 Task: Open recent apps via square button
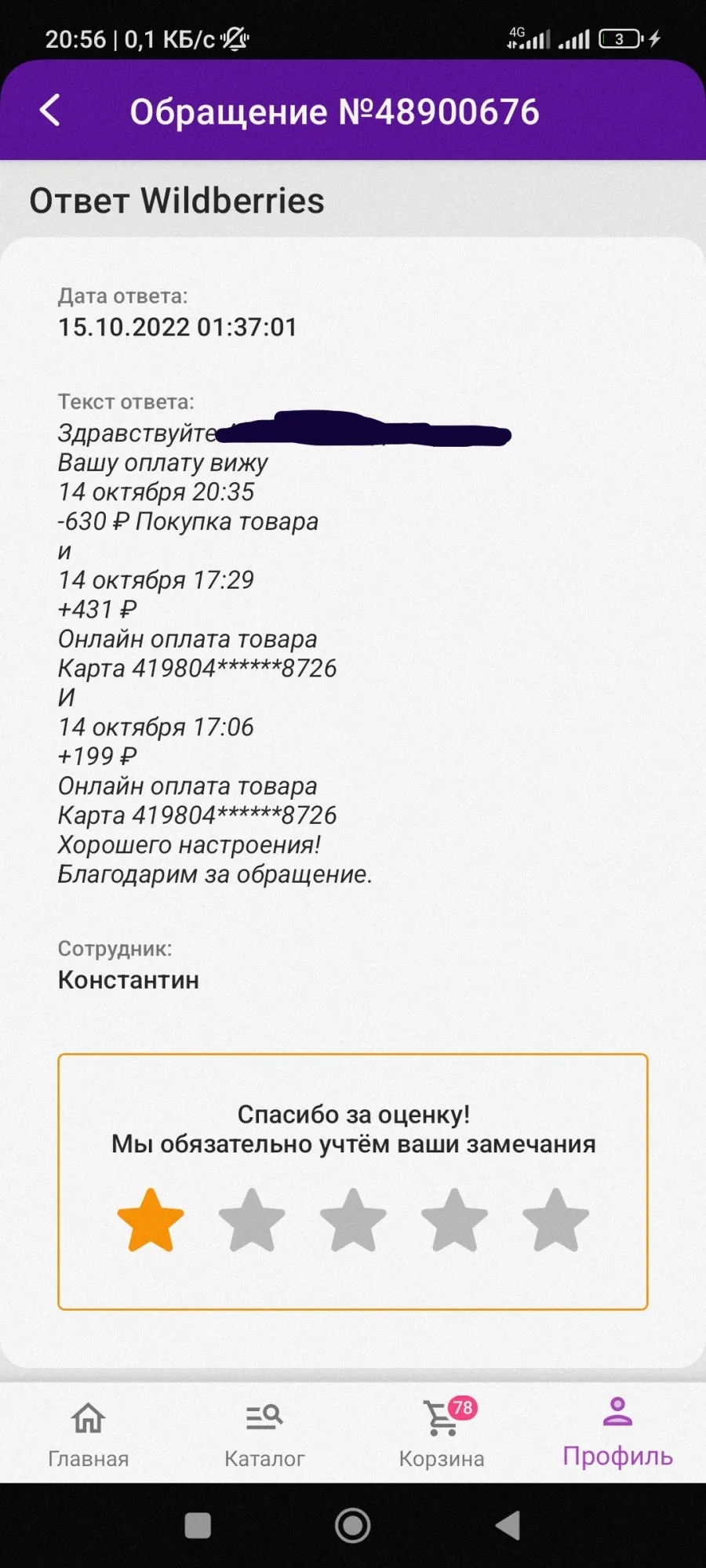(x=198, y=1526)
